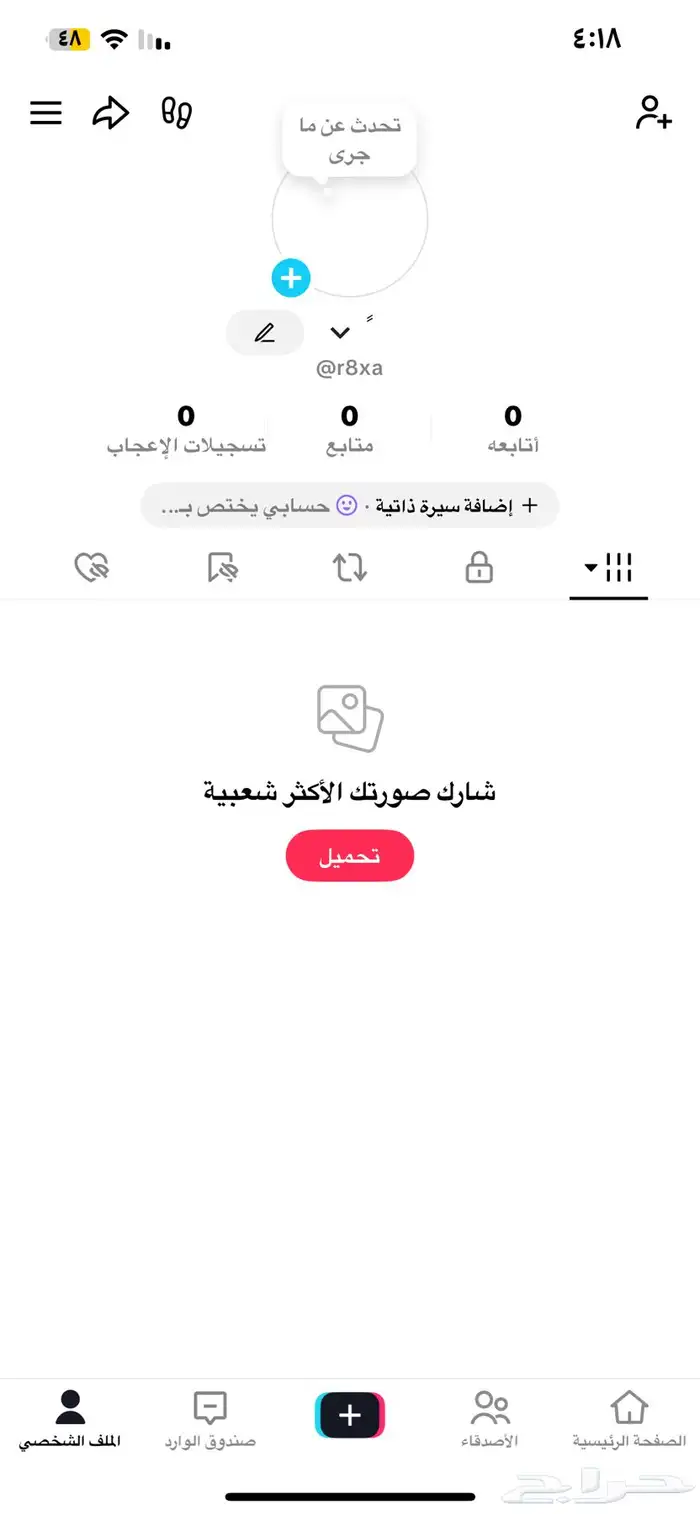This screenshot has height=1514, width=700.
Task: Go to الصفحة الرئيسية home tab
Action: tap(629, 1420)
